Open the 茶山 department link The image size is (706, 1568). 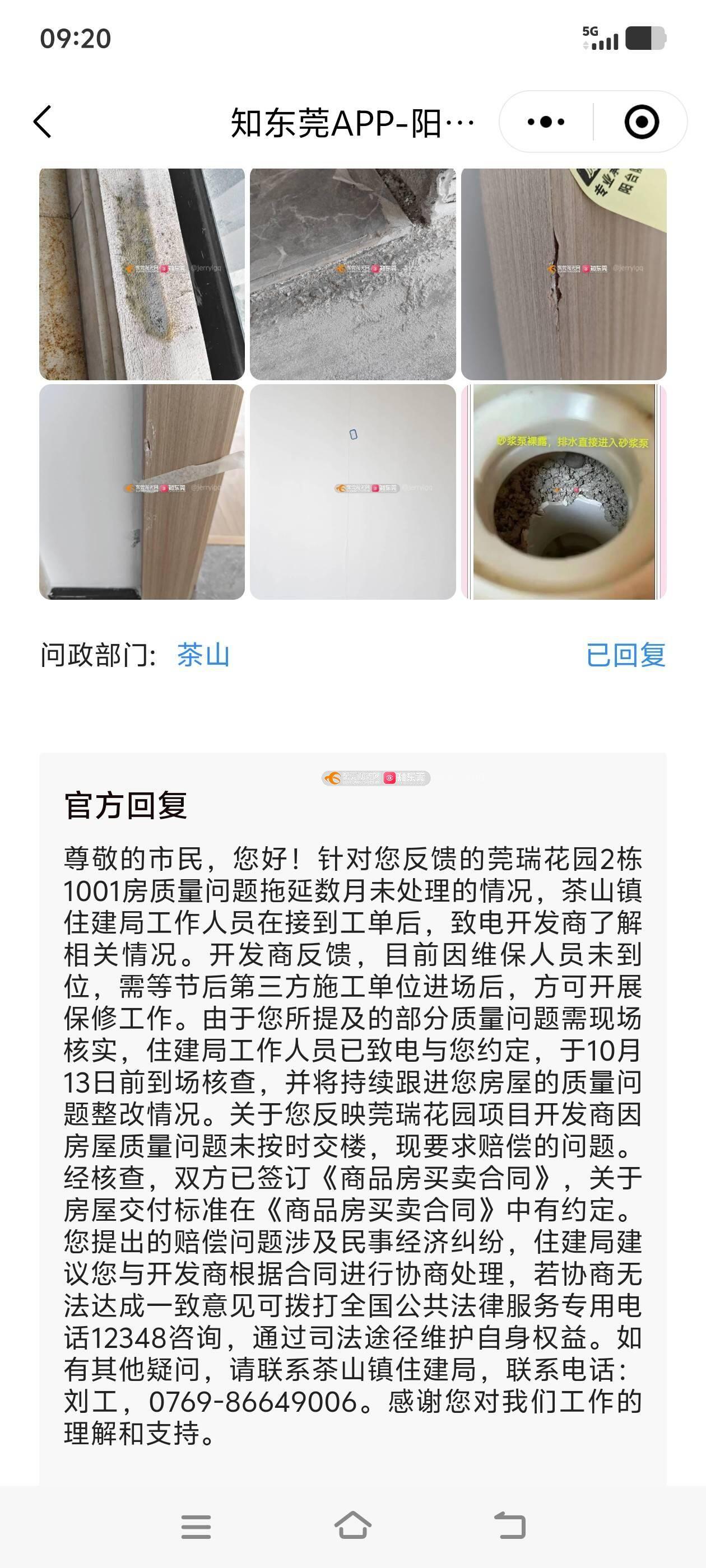[x=203, y=655]
